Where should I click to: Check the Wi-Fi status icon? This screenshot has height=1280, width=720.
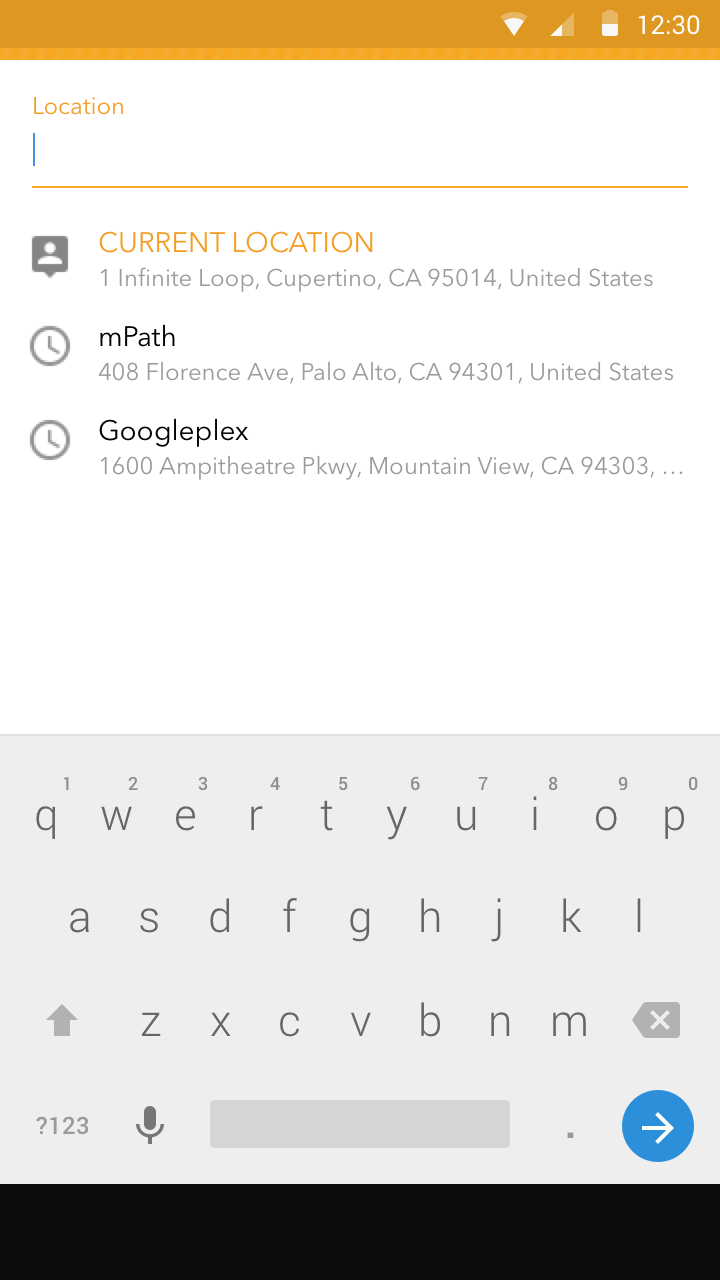513,24
